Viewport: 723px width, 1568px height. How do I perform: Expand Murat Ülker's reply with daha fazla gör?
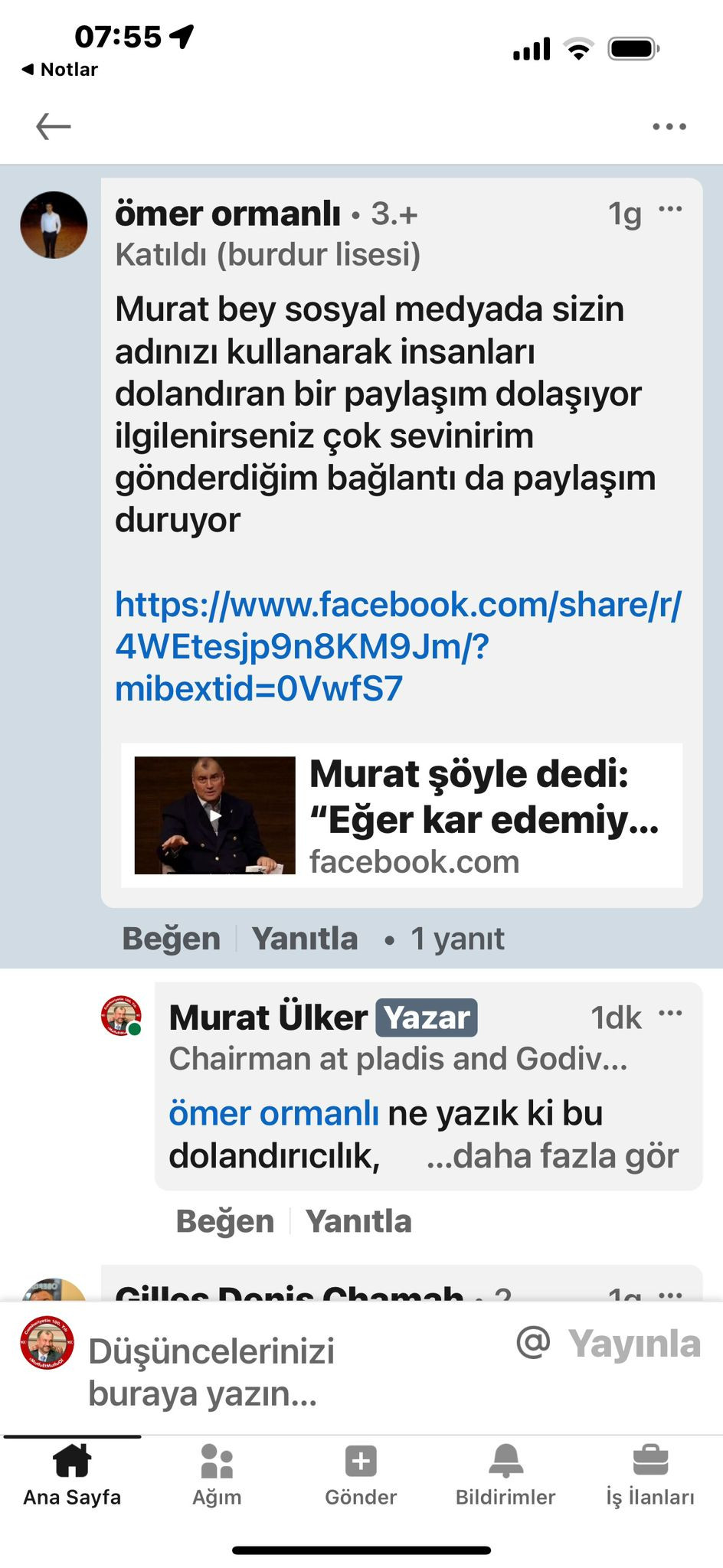click(553, 1156)
